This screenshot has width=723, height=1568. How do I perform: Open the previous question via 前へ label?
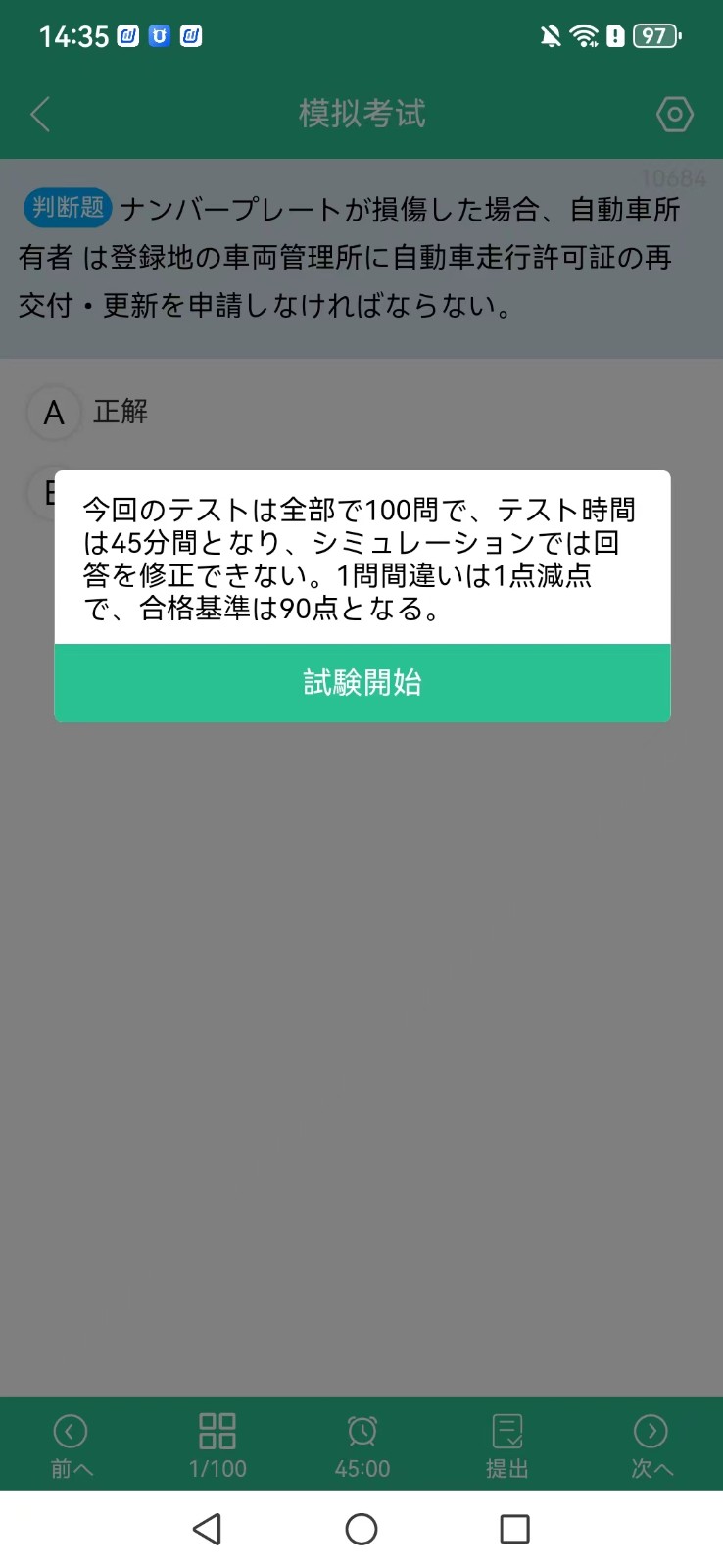(x=70, y=1467)
